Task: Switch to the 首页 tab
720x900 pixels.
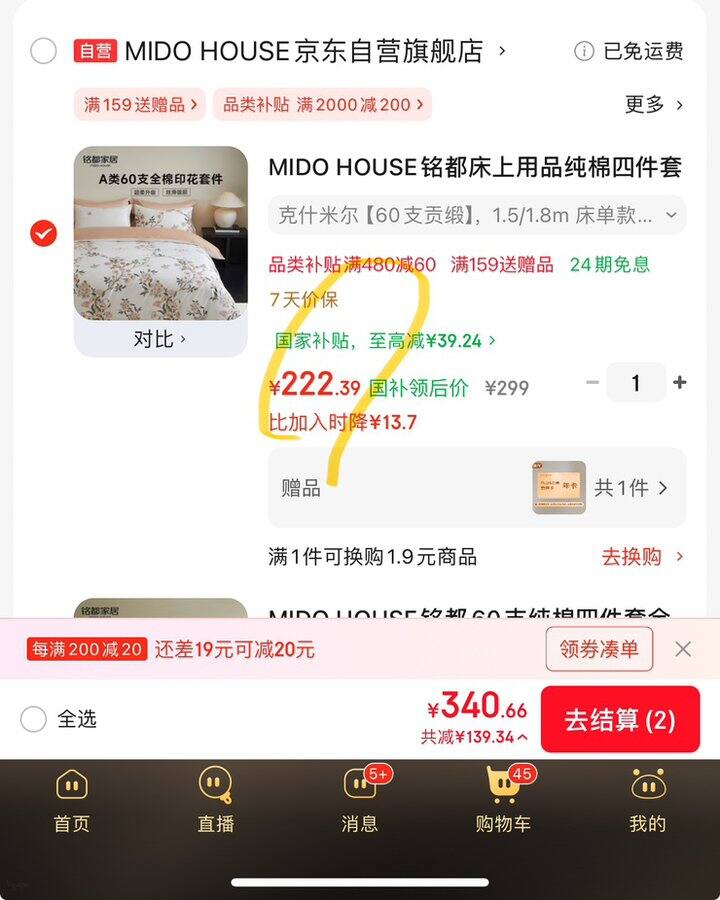Action: pos(71,800)
